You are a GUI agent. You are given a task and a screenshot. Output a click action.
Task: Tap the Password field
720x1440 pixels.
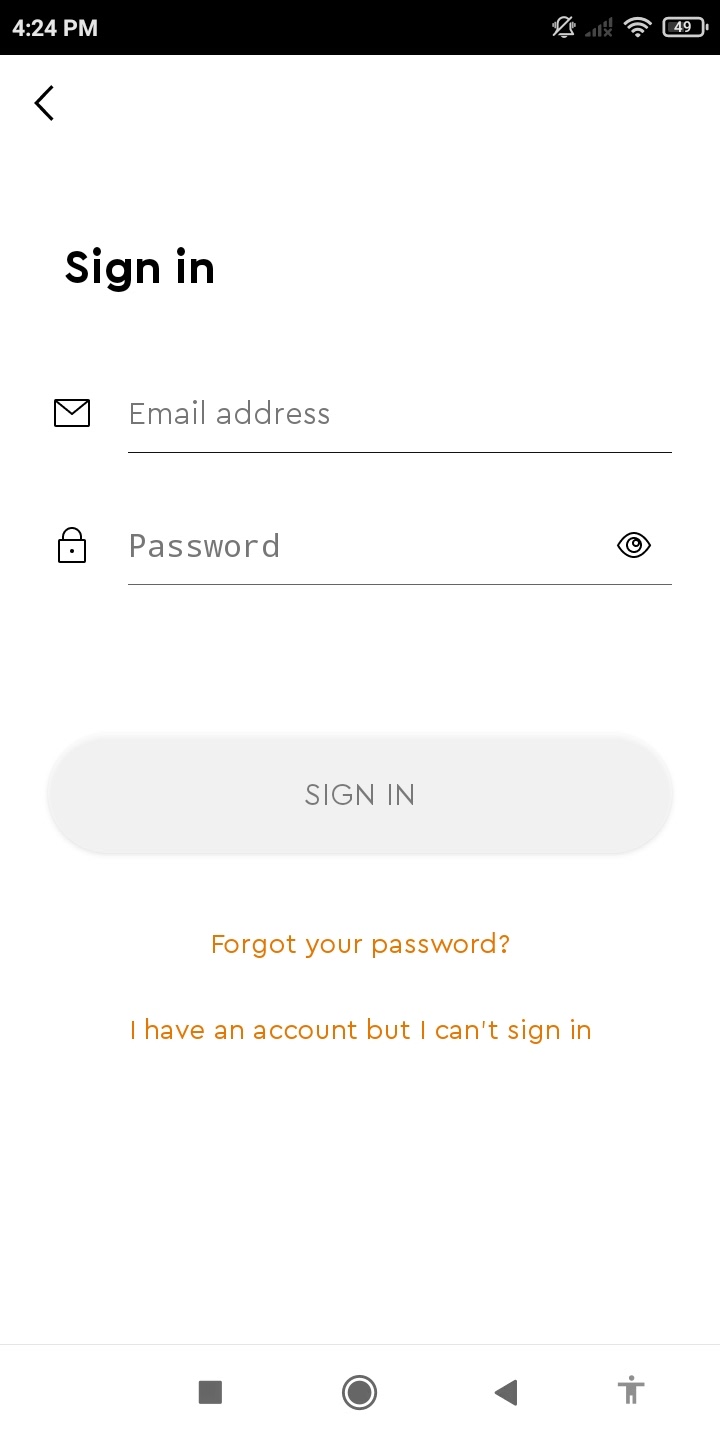[x=365, y=546]
